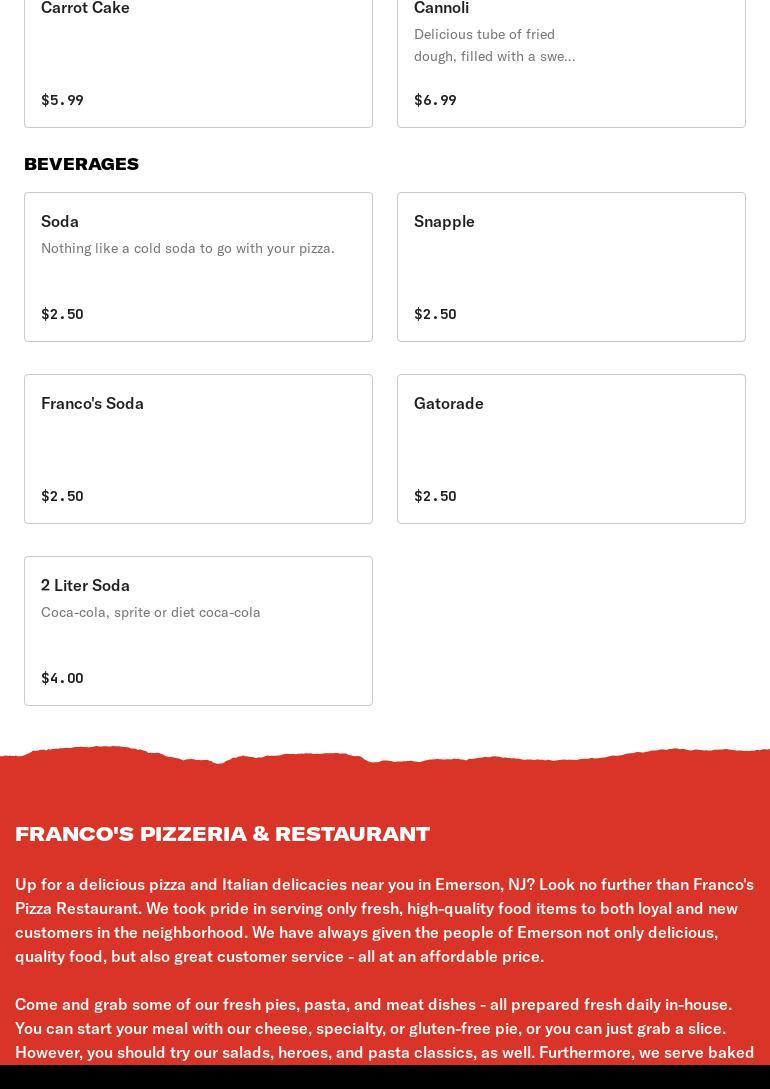Click the BEVERAGES section heading

pos(81,164)
